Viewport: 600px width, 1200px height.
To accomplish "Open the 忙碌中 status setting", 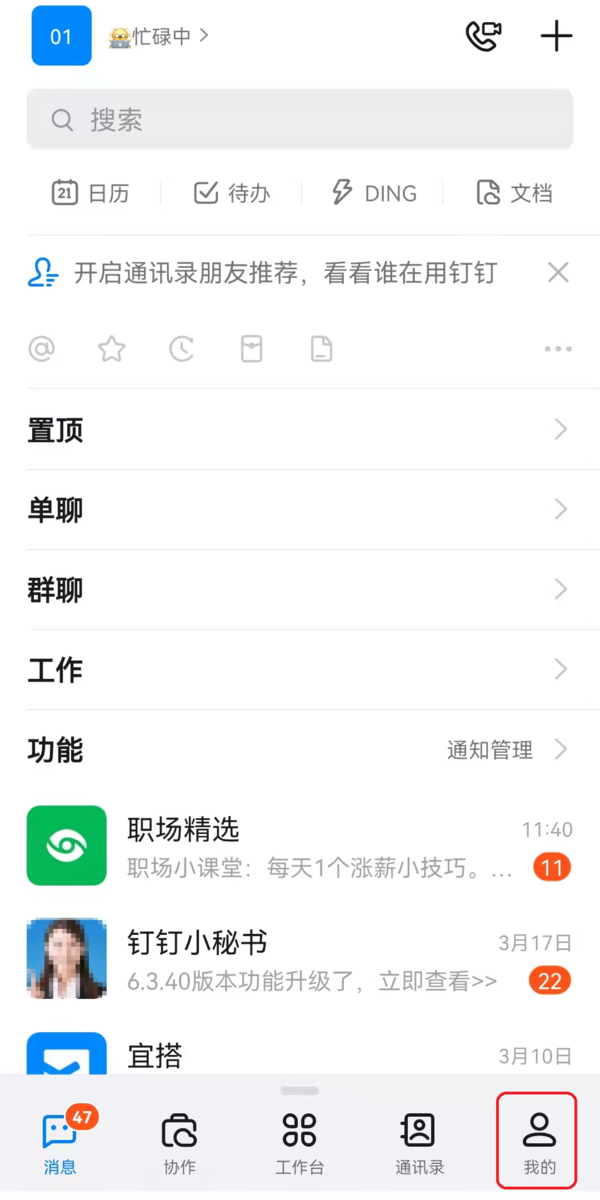I will point(160,37).
